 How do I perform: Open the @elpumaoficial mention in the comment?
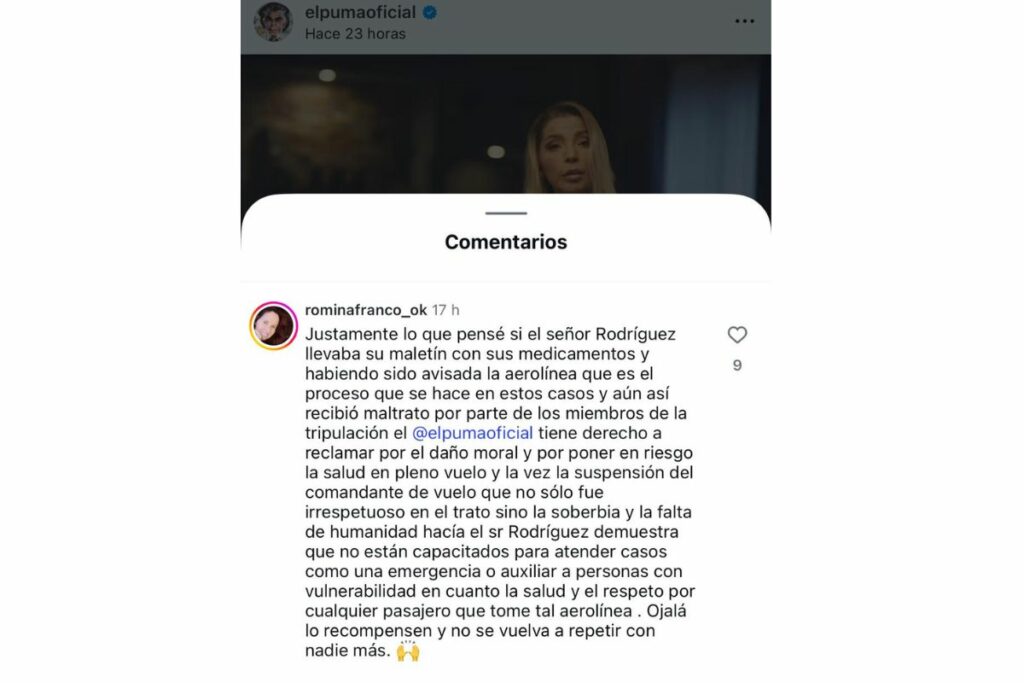tap(472, 433)
